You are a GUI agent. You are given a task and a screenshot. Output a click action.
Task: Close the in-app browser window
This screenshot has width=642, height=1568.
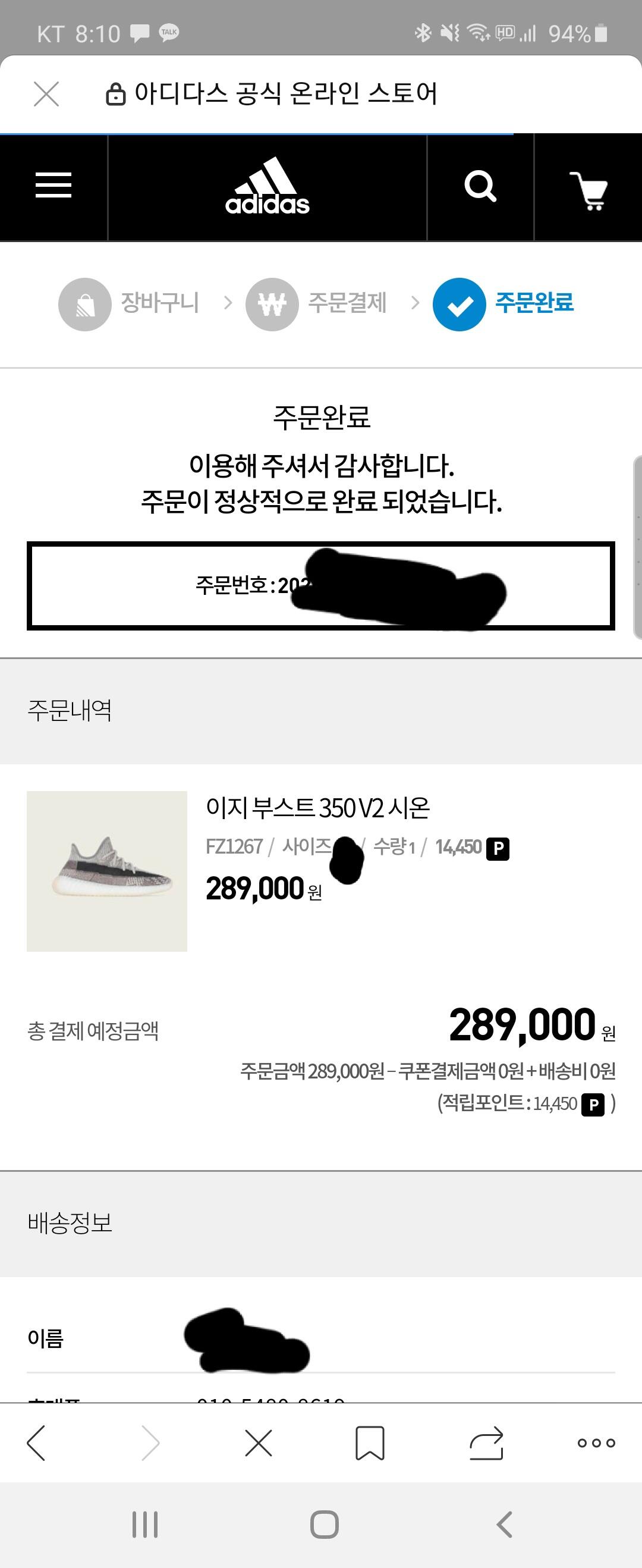(x=46, y=95)
